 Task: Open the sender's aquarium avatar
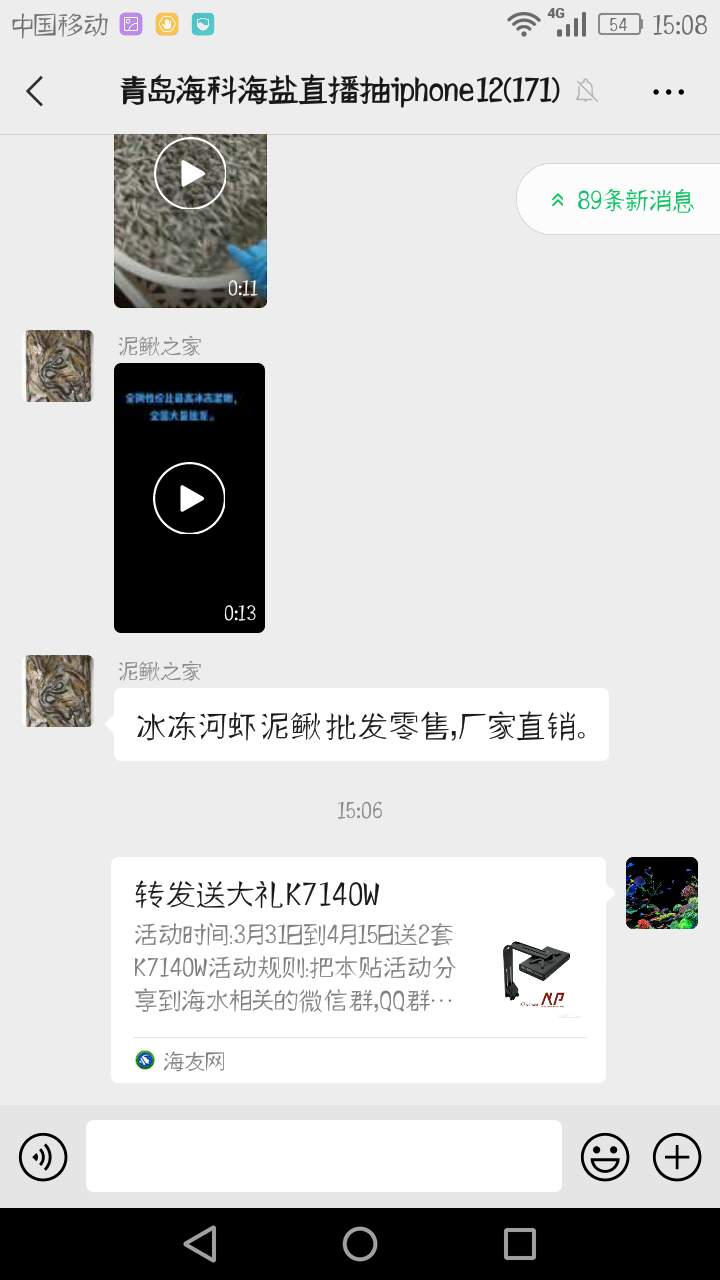(x=661, y=893)
